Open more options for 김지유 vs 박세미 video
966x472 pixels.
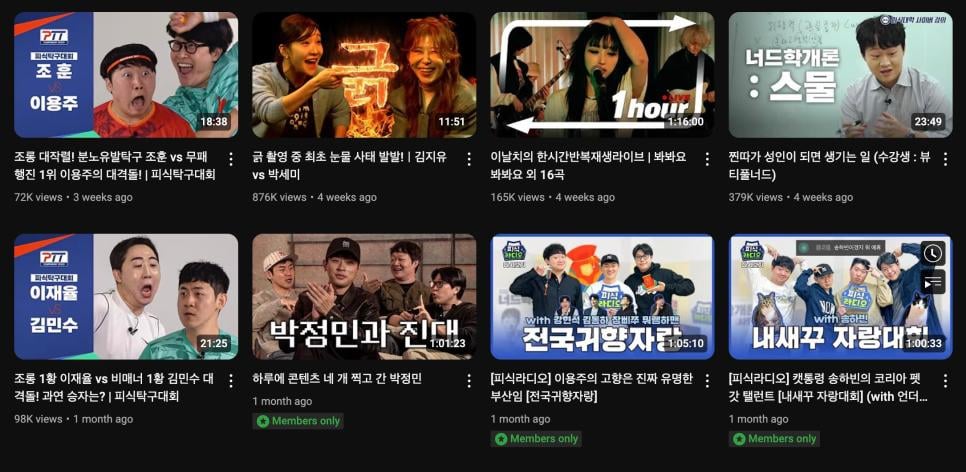pyautogui.click(x=469, y=159)
